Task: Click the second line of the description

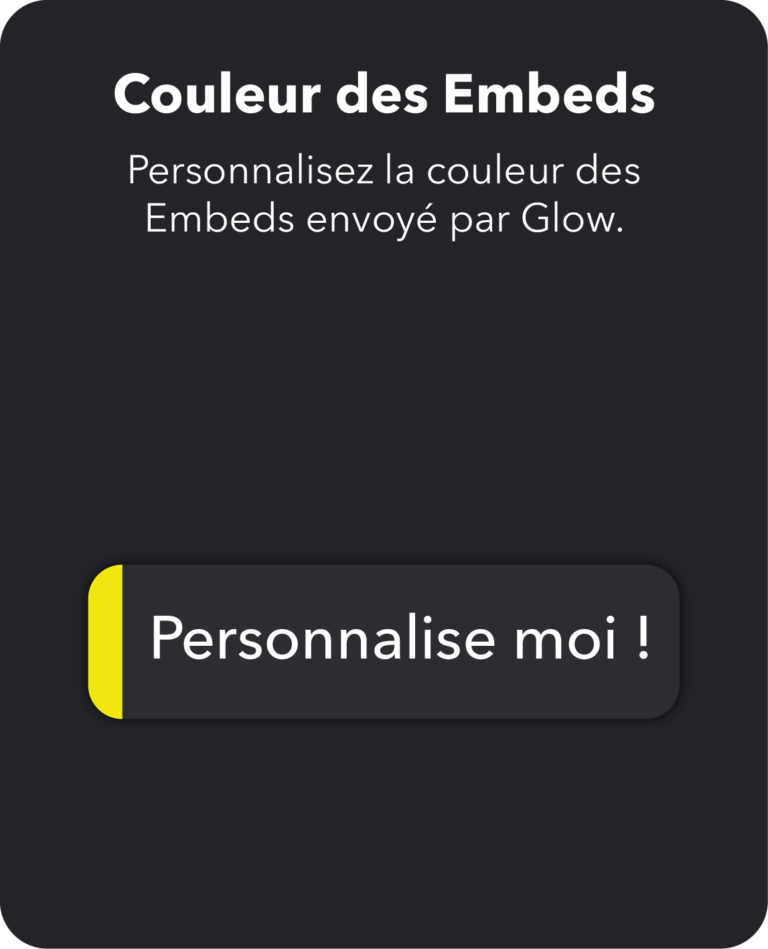Action: pyautogui.click(x=384, y=220)
